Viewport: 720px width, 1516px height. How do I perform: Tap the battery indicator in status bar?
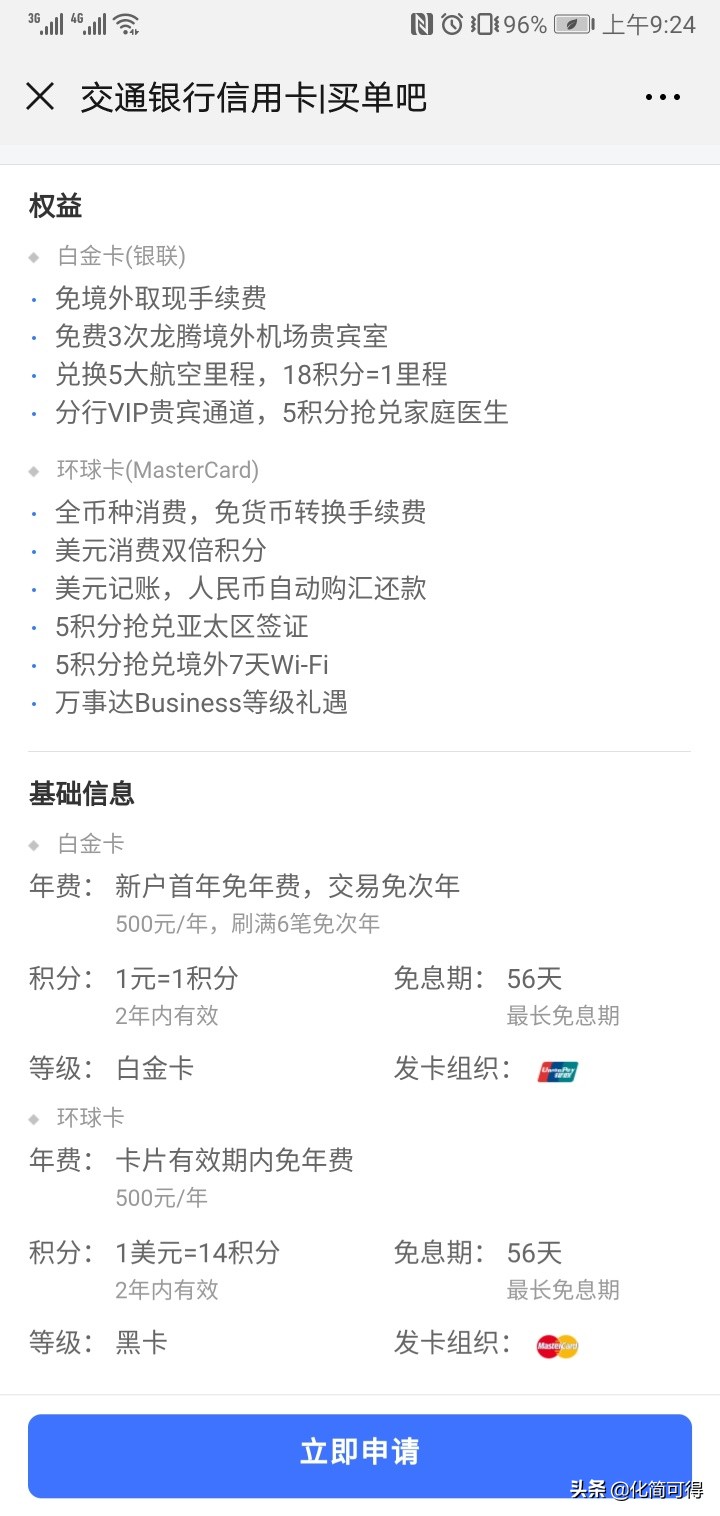pyautogui.click(x=565, y=25)
